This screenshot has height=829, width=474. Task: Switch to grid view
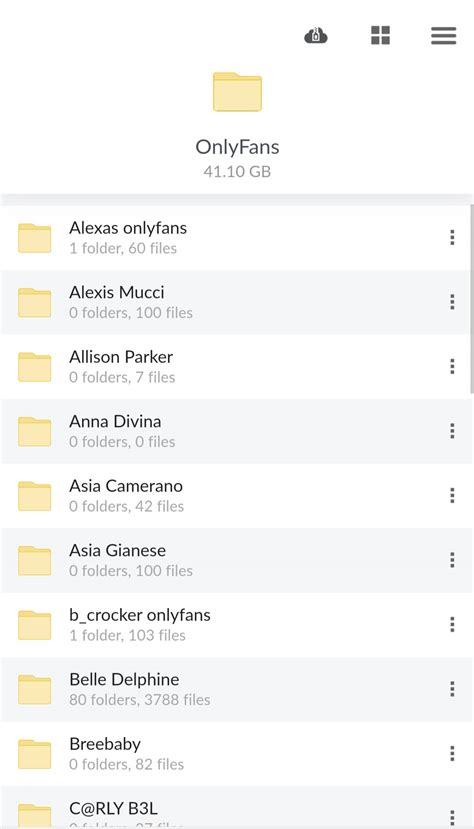[x=380, y=35]
